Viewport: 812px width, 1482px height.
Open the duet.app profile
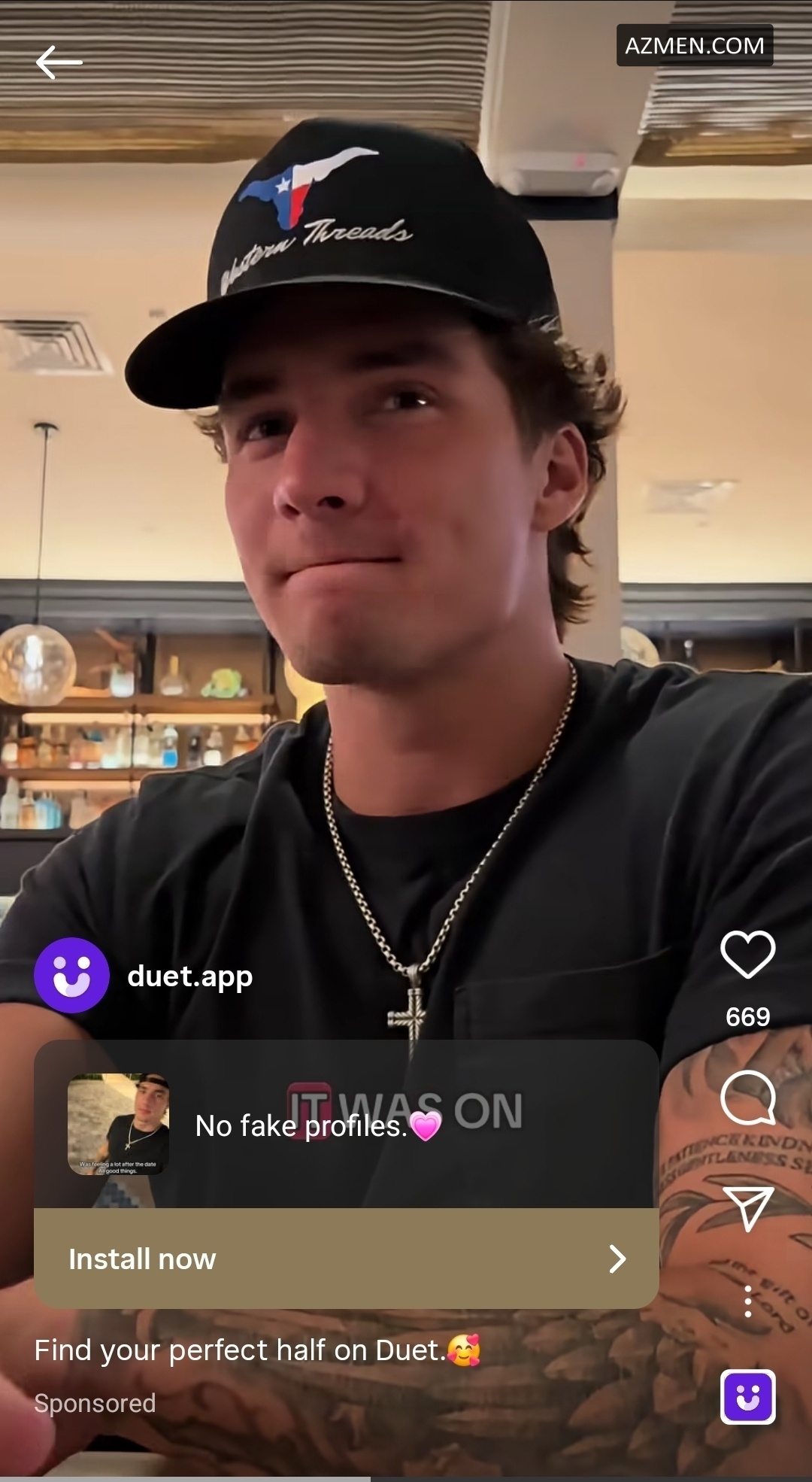(189, 976)
